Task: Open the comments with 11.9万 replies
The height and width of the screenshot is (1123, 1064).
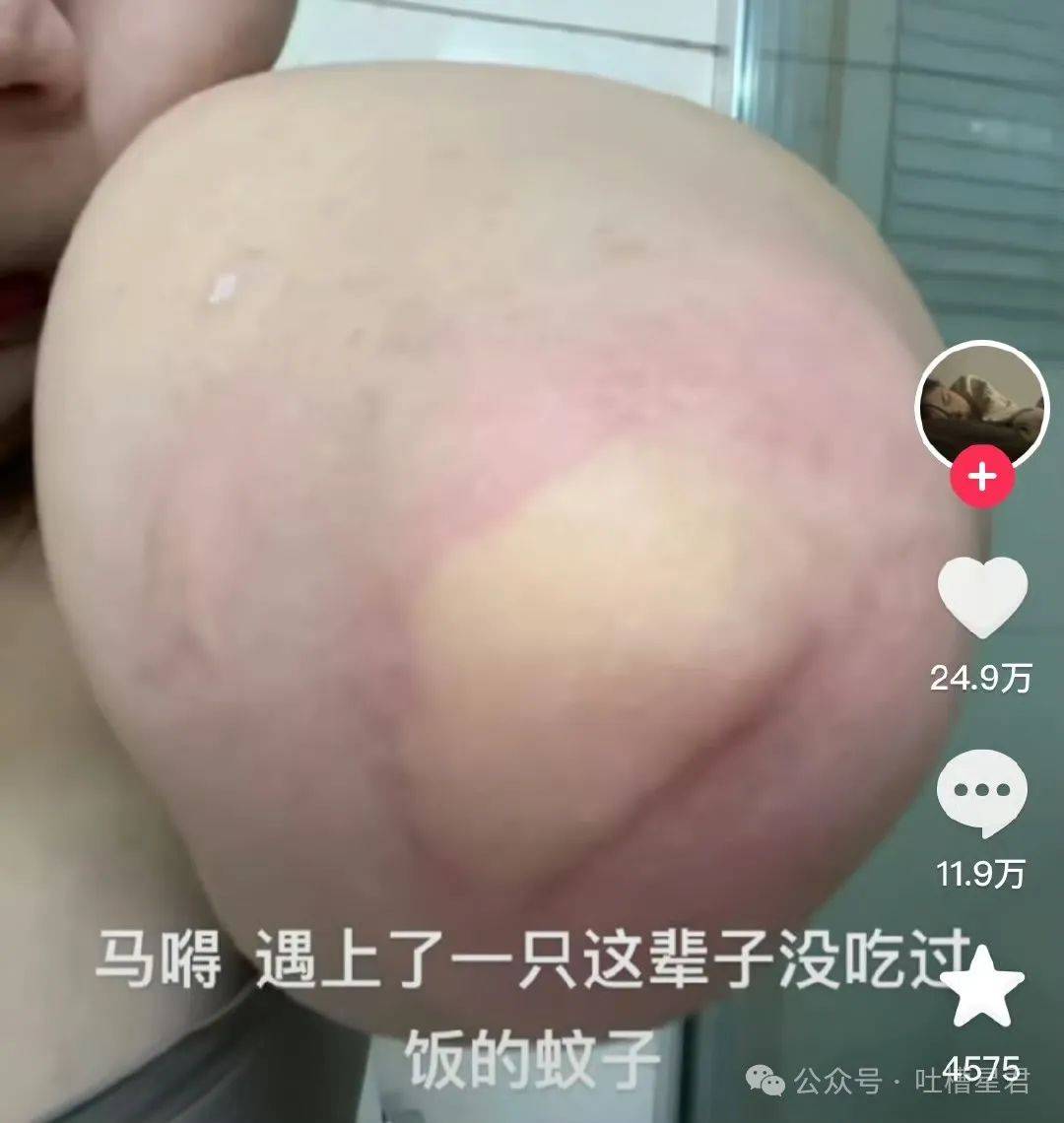Action: point(981,793)
